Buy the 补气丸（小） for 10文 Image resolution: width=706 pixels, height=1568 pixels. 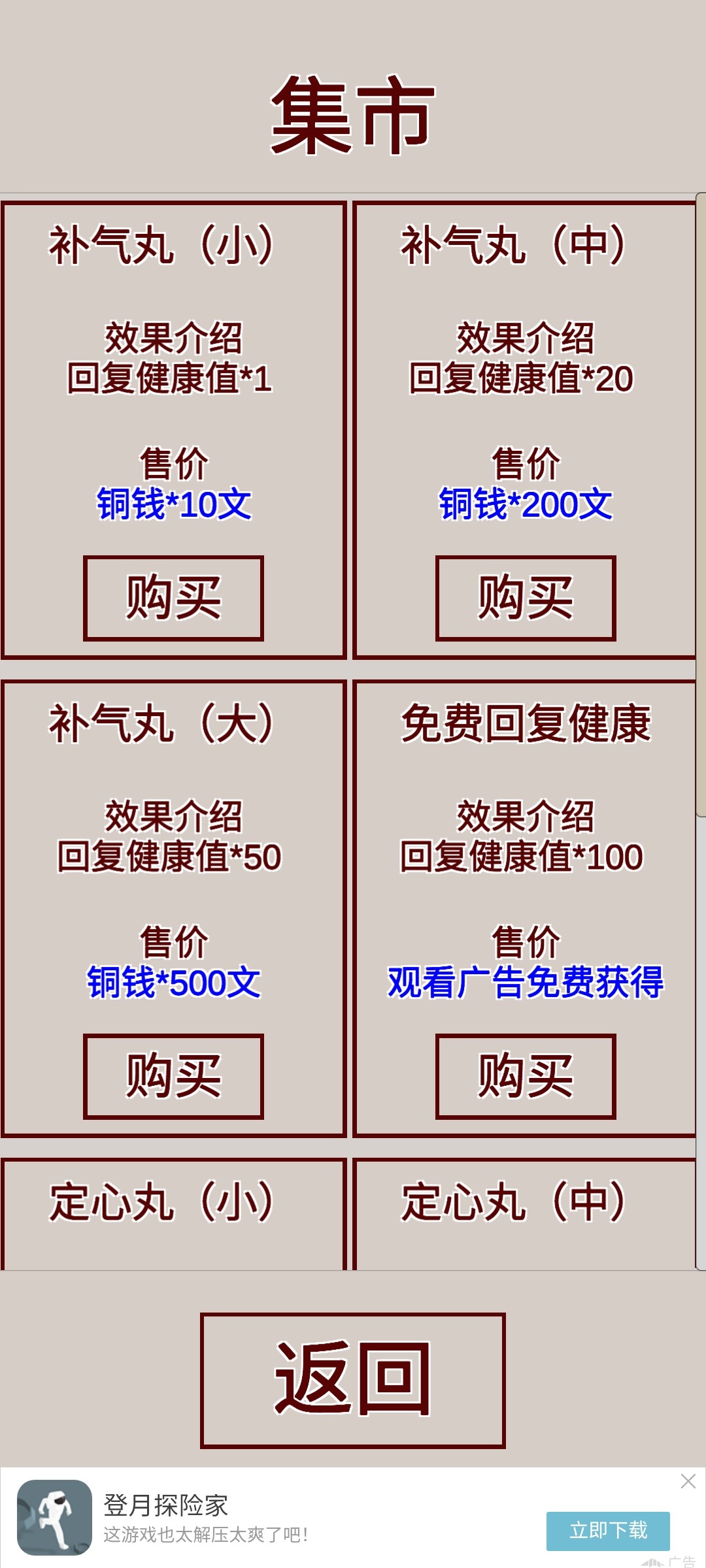(x=173, y=598)
